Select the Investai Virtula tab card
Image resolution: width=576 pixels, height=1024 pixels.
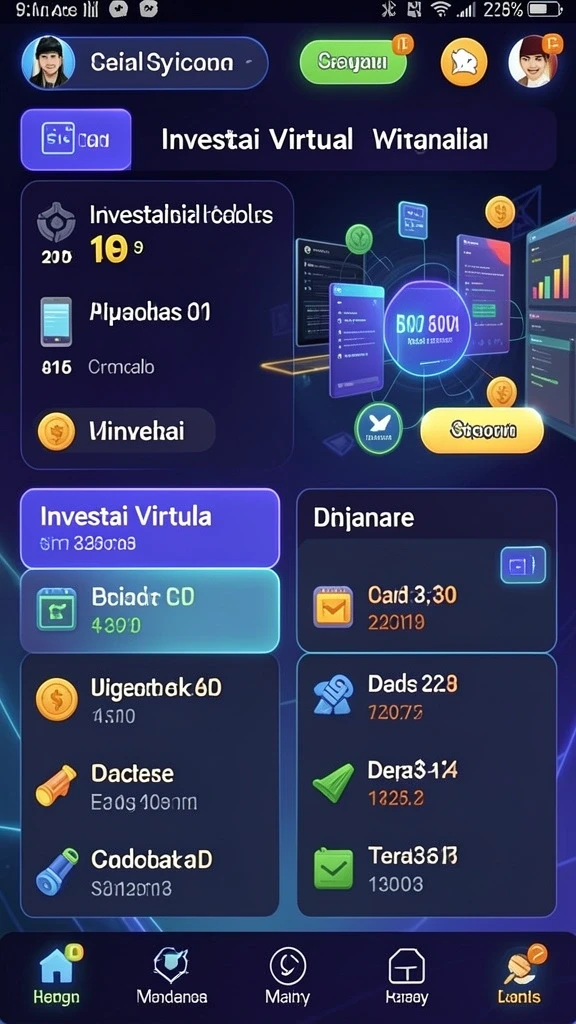pos(150,528)
